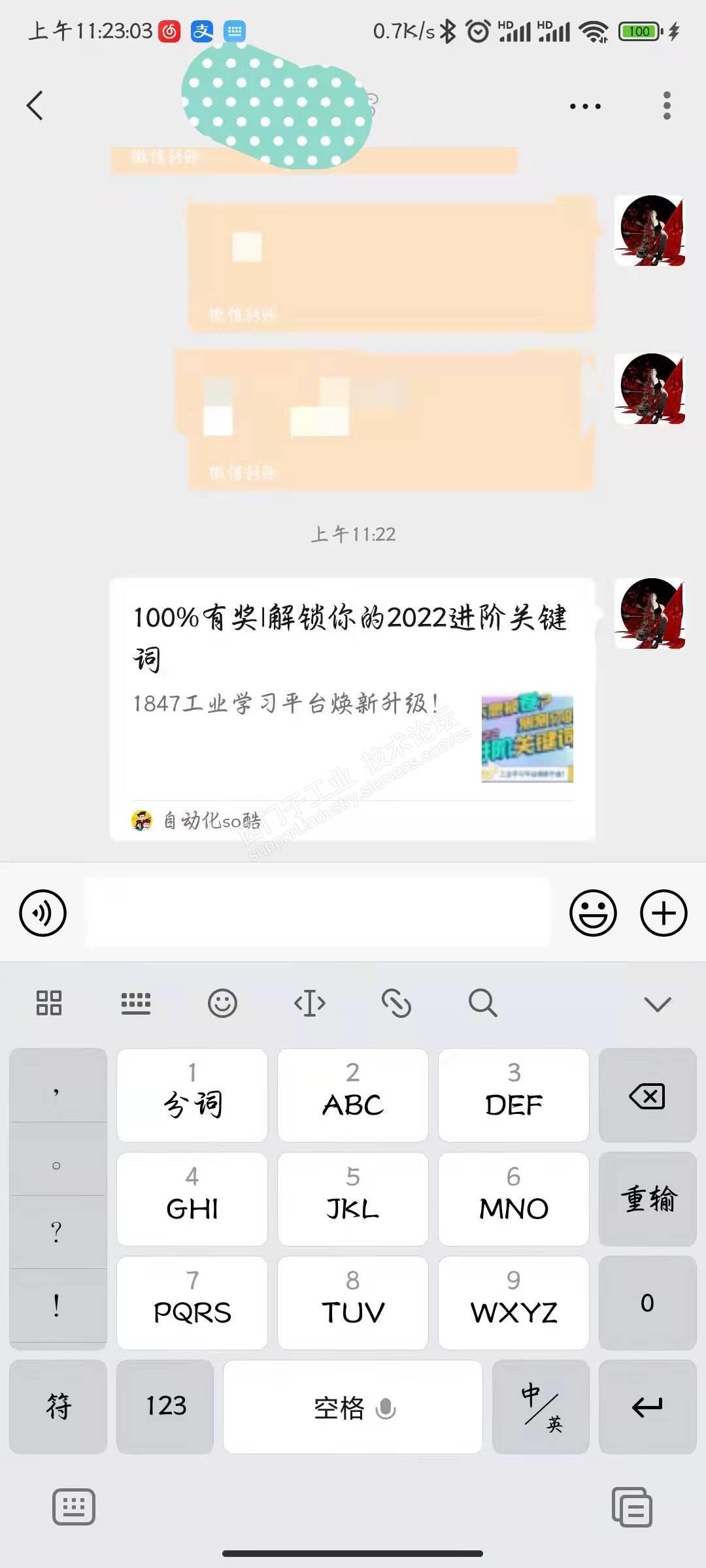706x1568 pixels.
Task: Focus the message text field
Action: [x=318, y=912]
